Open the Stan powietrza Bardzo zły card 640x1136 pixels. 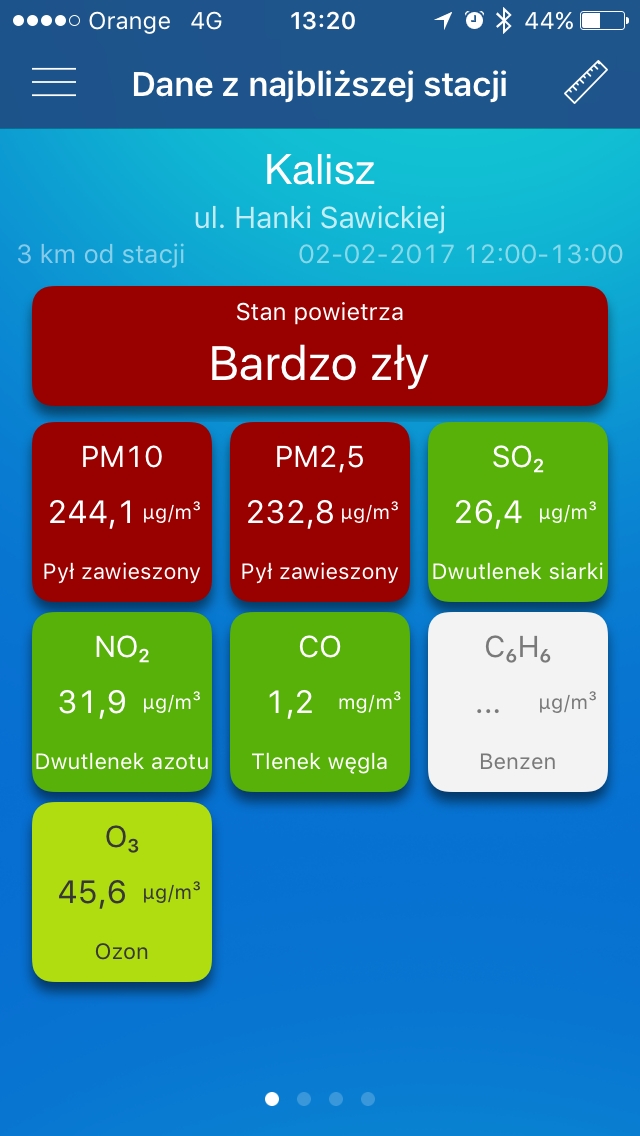coord(320,346)
